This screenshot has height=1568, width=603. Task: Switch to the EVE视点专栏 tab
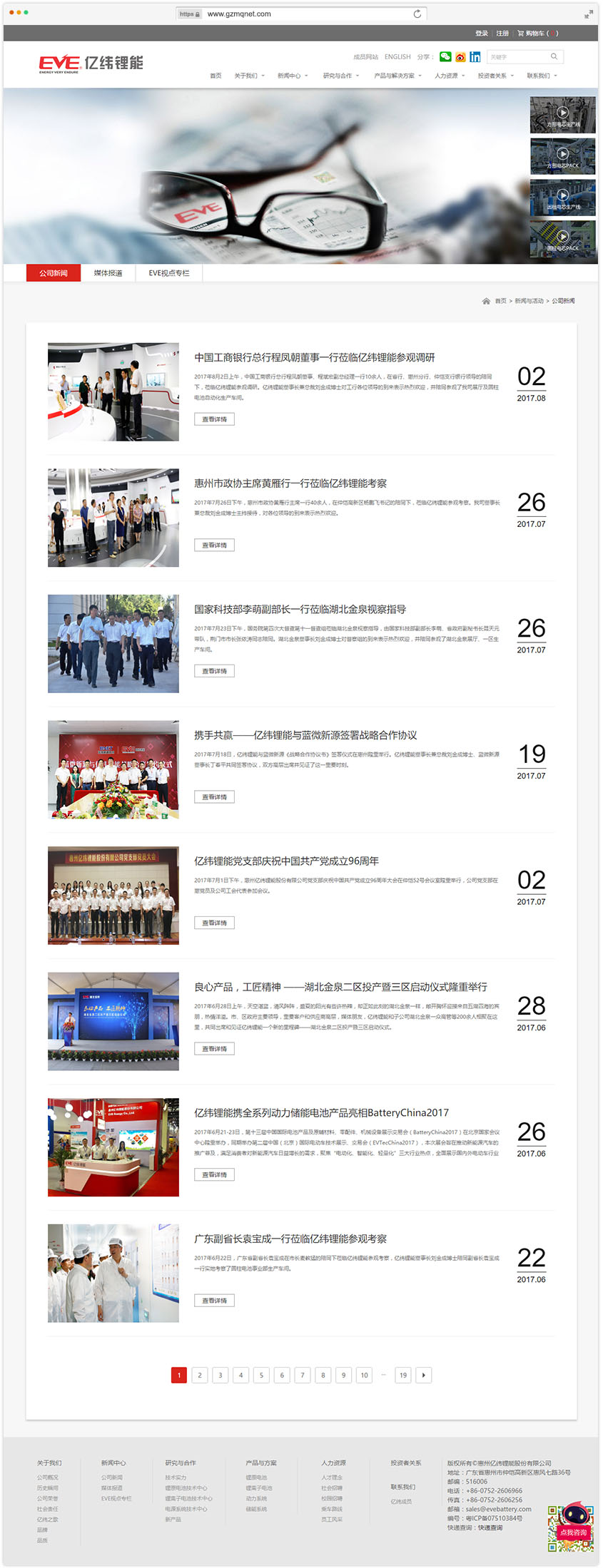point(169,273)
